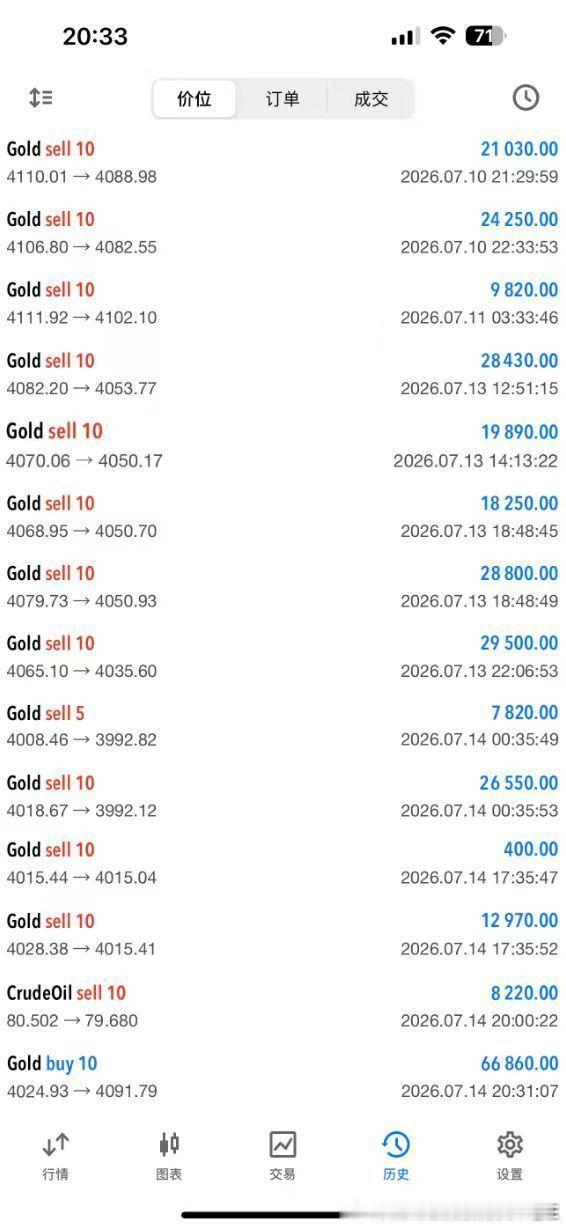566x1226 pixels.
Task: Expand the Gold sell 5 trade
Action: [283, 726]
